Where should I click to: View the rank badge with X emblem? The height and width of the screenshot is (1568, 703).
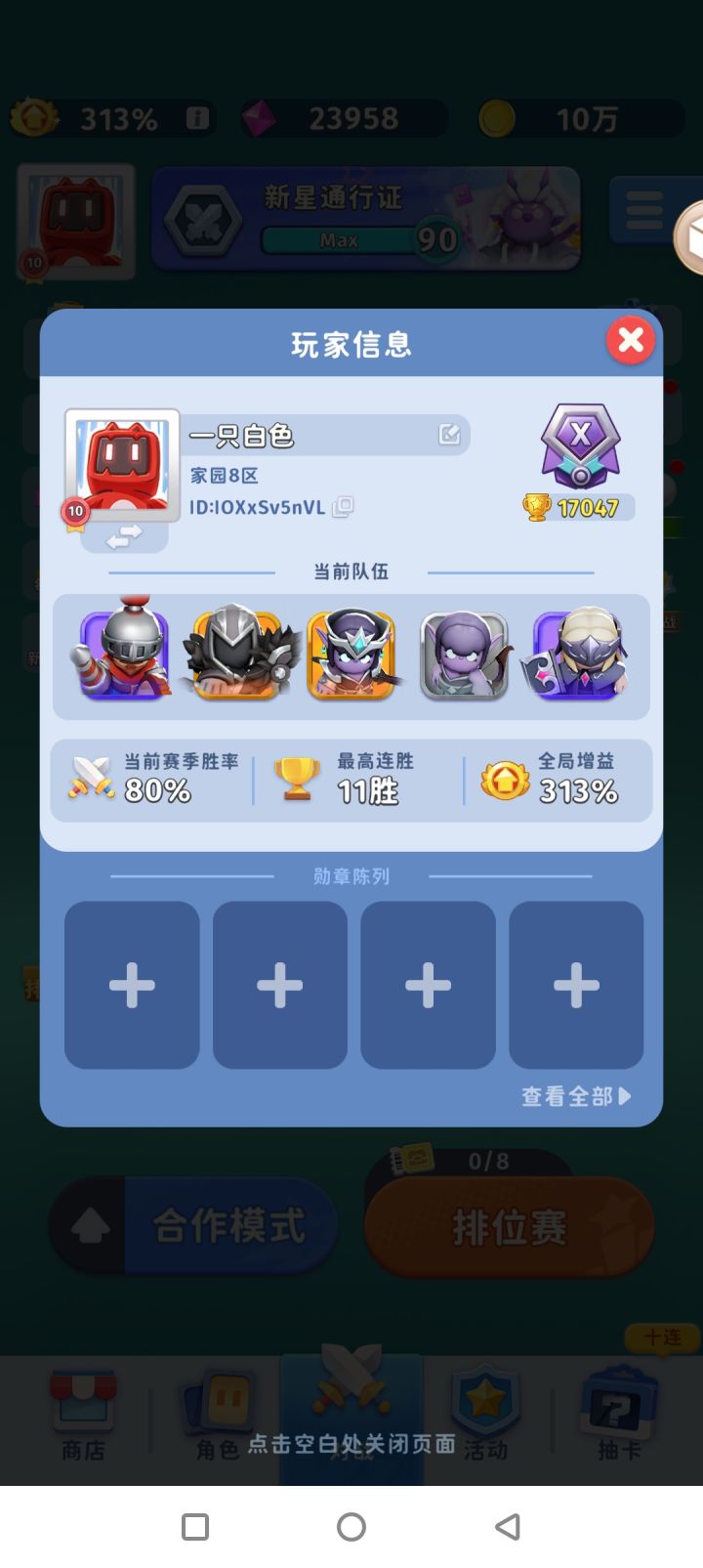pyautogui.click(x=578, y=445)
